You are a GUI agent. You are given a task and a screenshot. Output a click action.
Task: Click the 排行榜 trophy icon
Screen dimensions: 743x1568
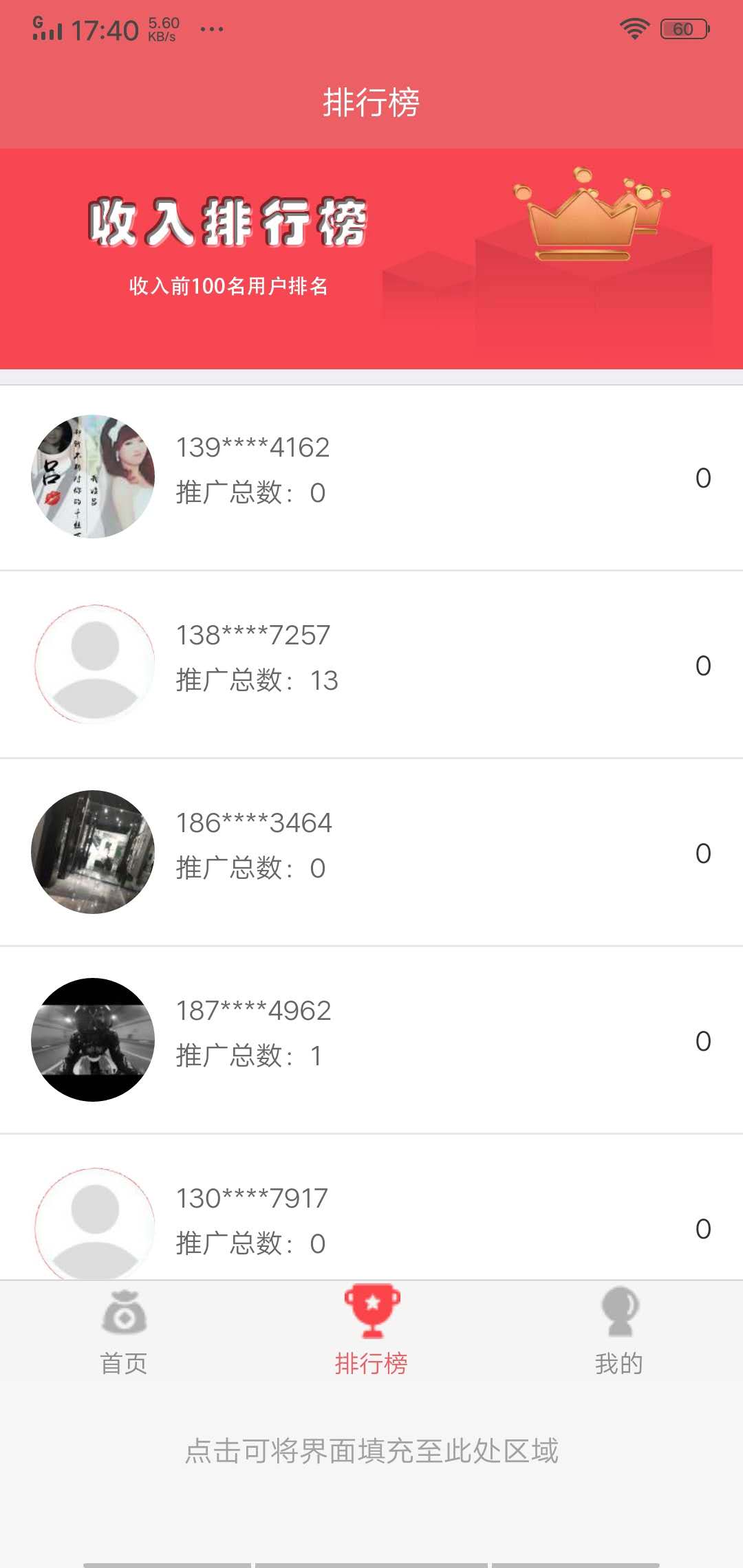pos(371,1314)
